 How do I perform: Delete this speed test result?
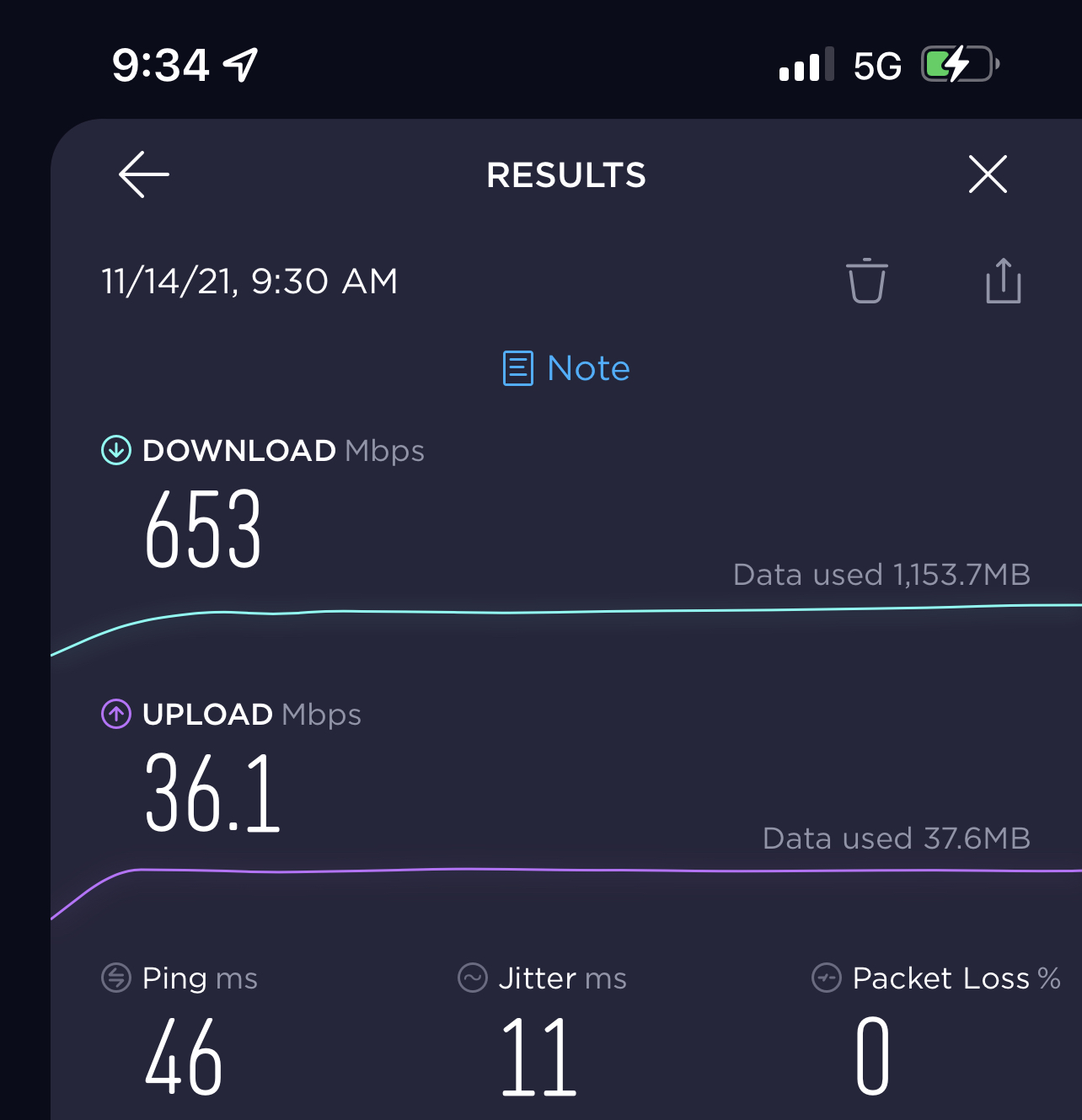866,281
